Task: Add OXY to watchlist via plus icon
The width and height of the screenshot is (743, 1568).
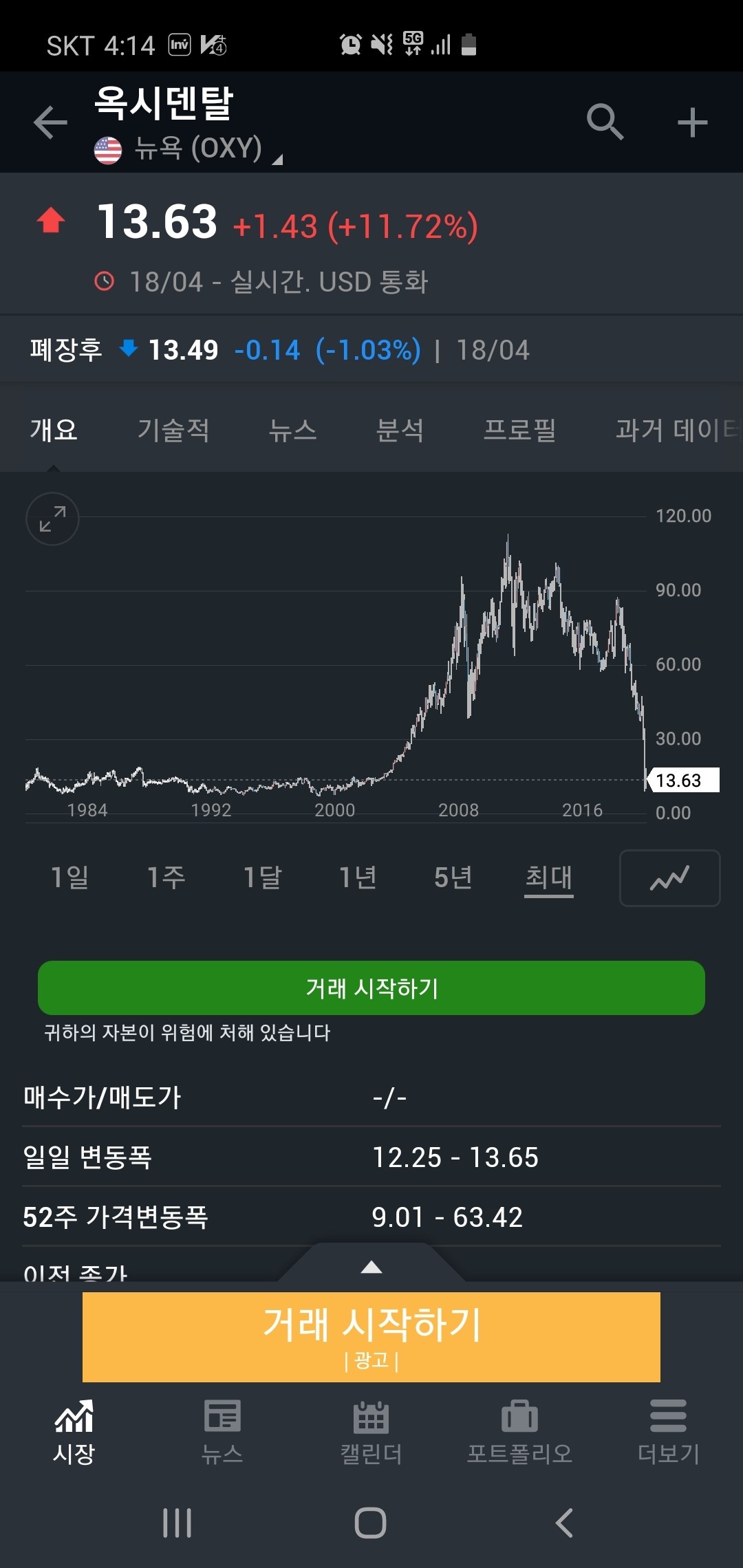Action: 692,121
